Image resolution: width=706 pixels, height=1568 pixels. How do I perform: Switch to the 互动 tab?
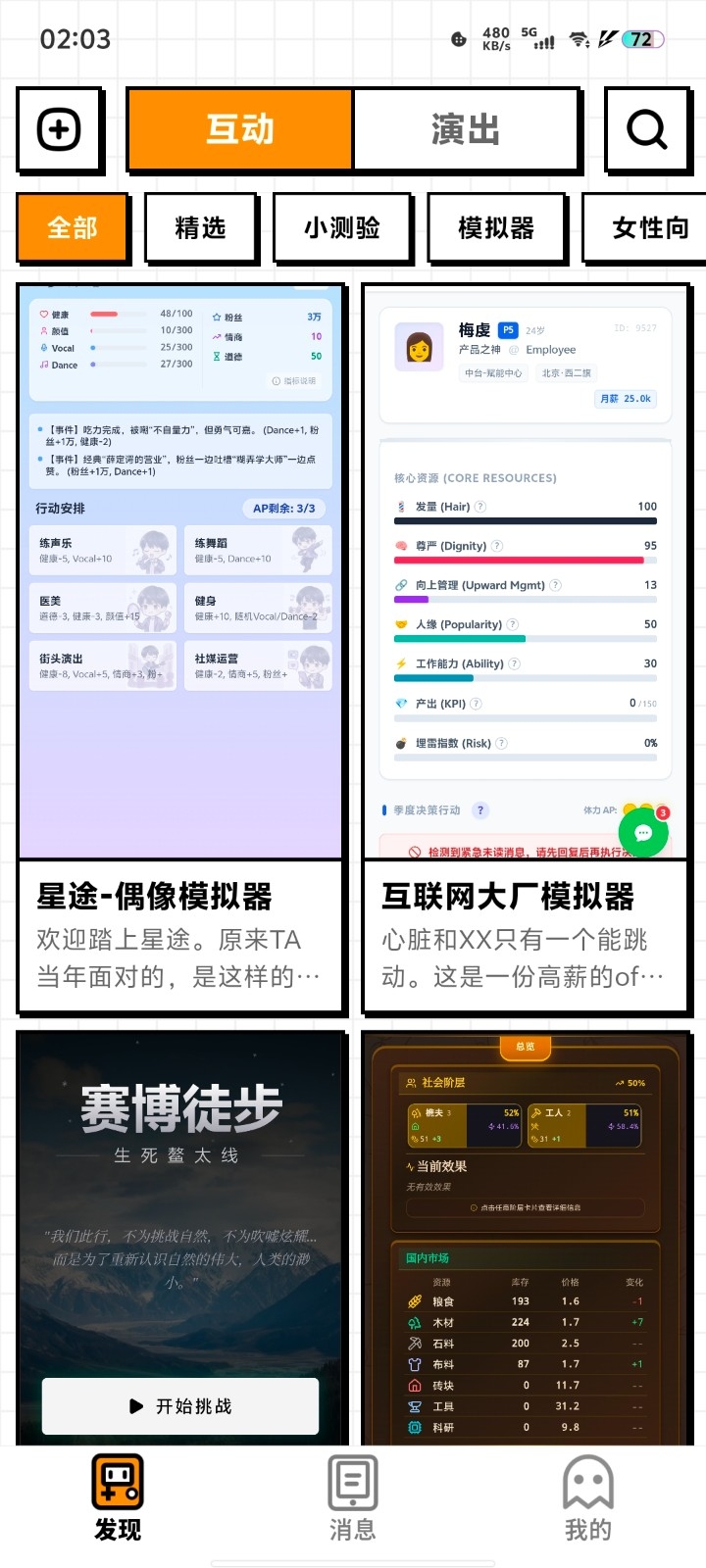(240, 129)
